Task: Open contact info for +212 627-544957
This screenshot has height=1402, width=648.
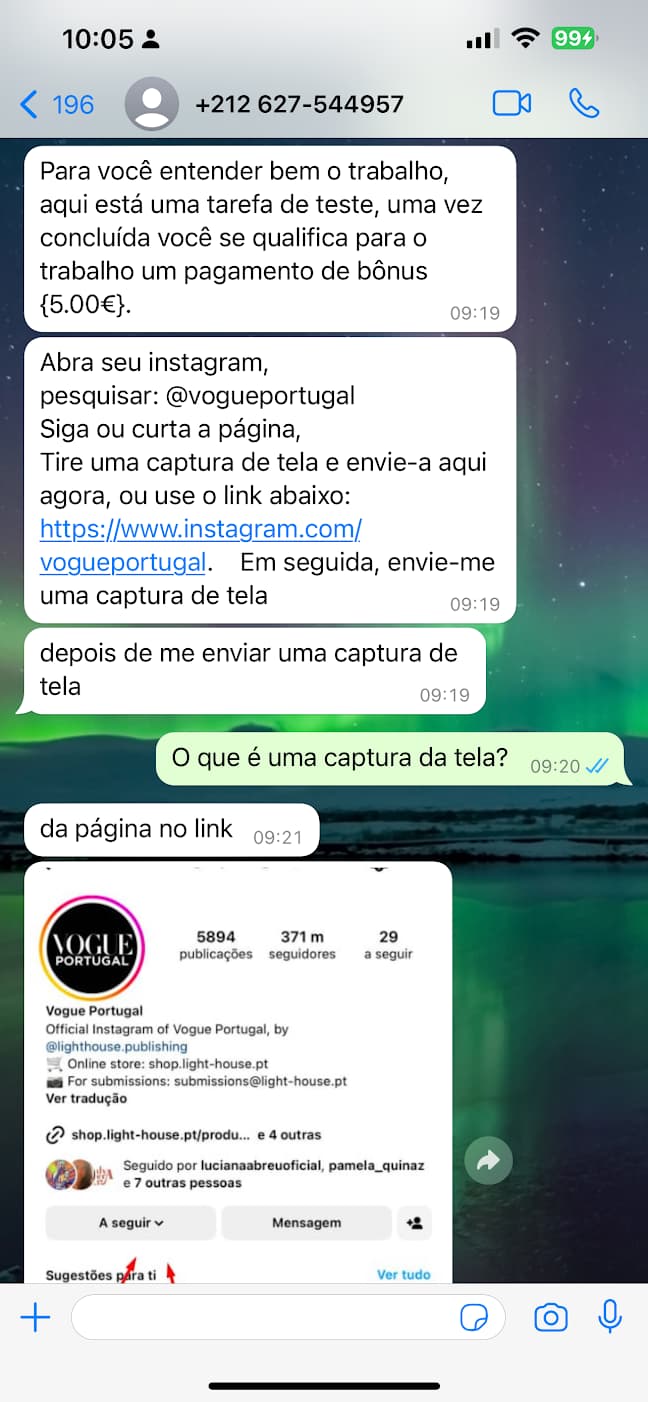Action: [299, 104]
